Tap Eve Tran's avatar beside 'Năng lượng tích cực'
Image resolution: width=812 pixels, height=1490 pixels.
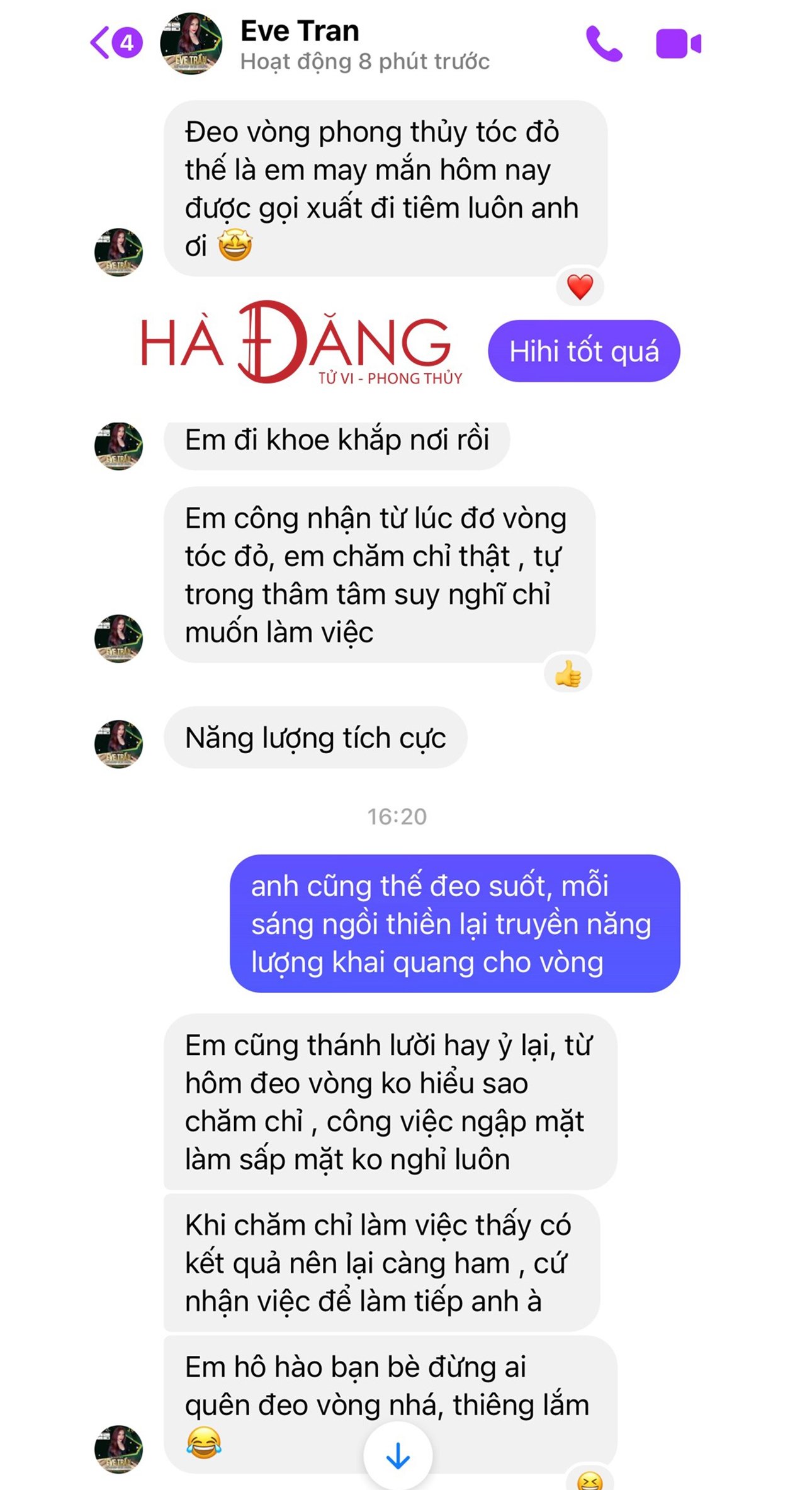[x=118, y=744]
